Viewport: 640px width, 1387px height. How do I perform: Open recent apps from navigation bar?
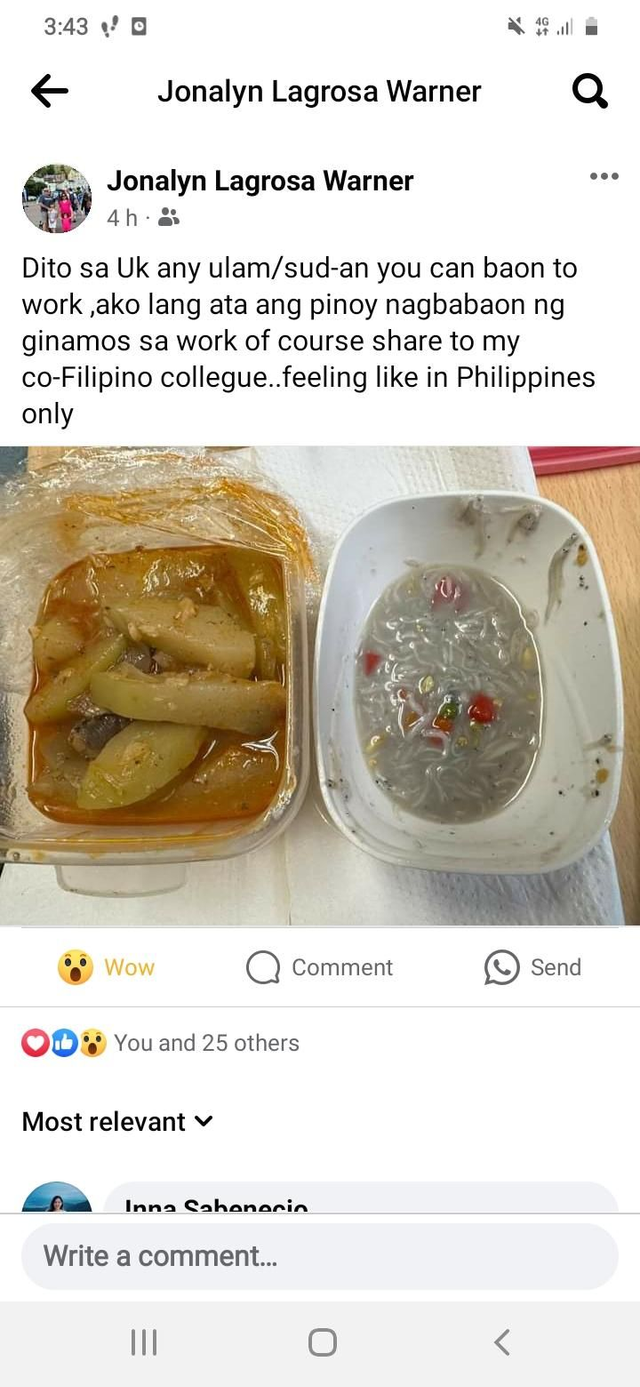pos(144,1342)
